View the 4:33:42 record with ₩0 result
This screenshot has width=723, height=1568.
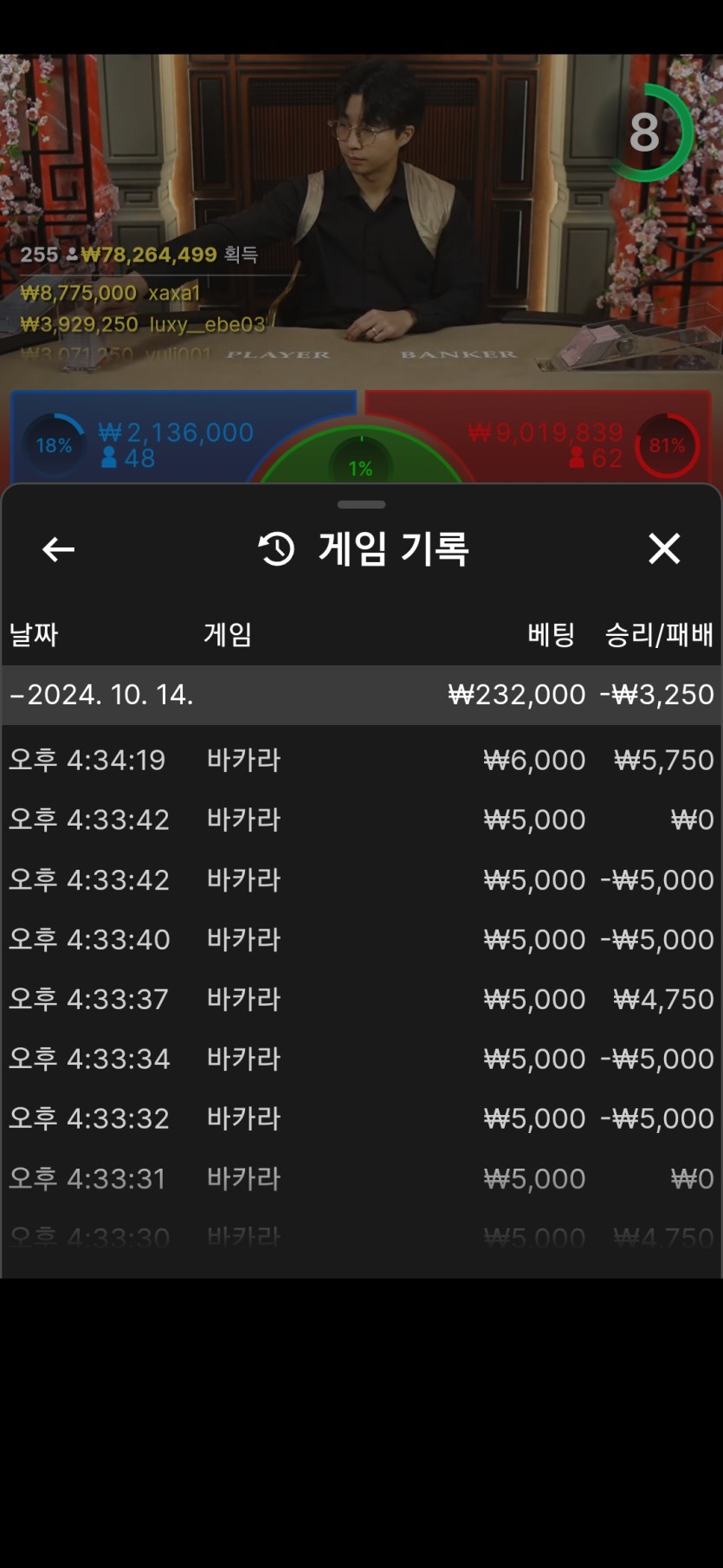[x=361, y=820]
